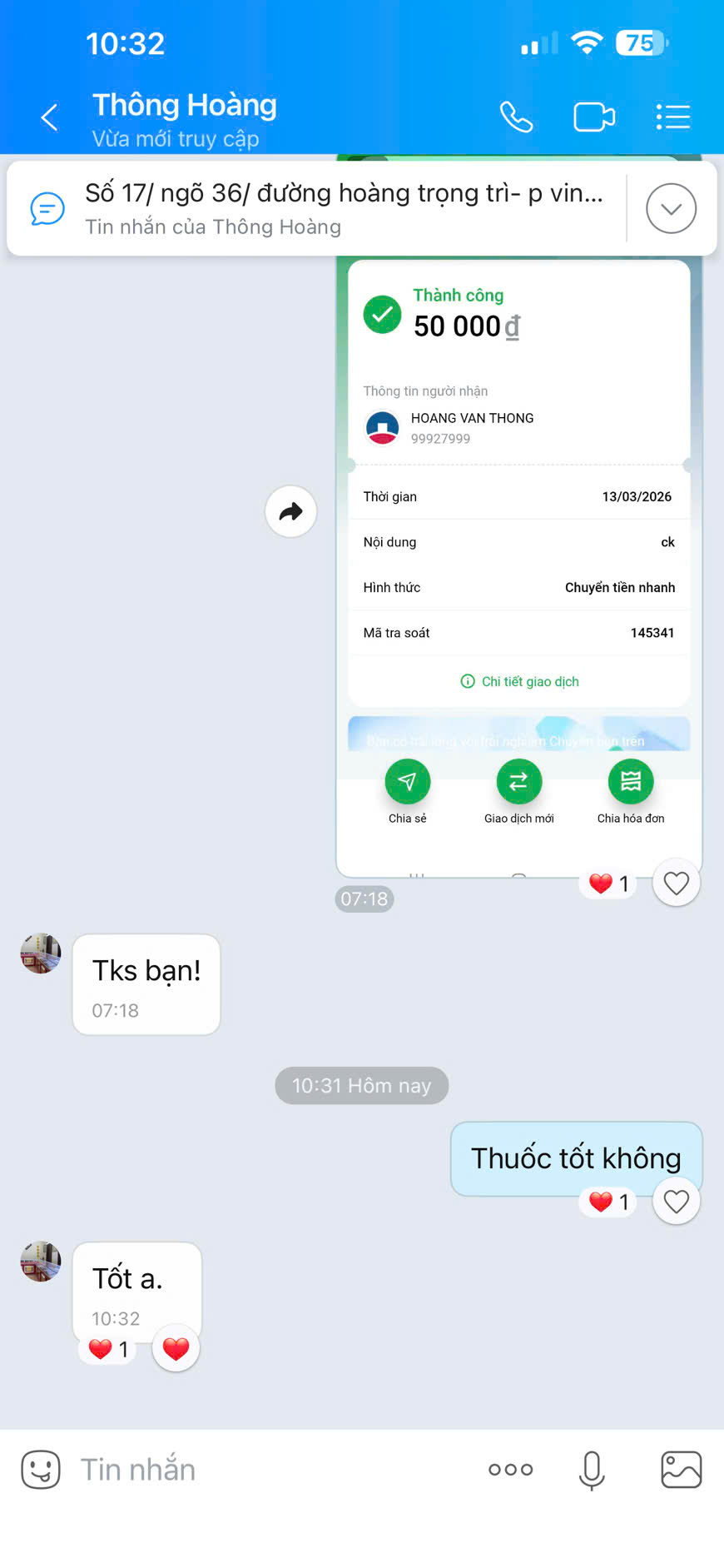Open the sticker and emoji picker

click(x=41, y=1470)
